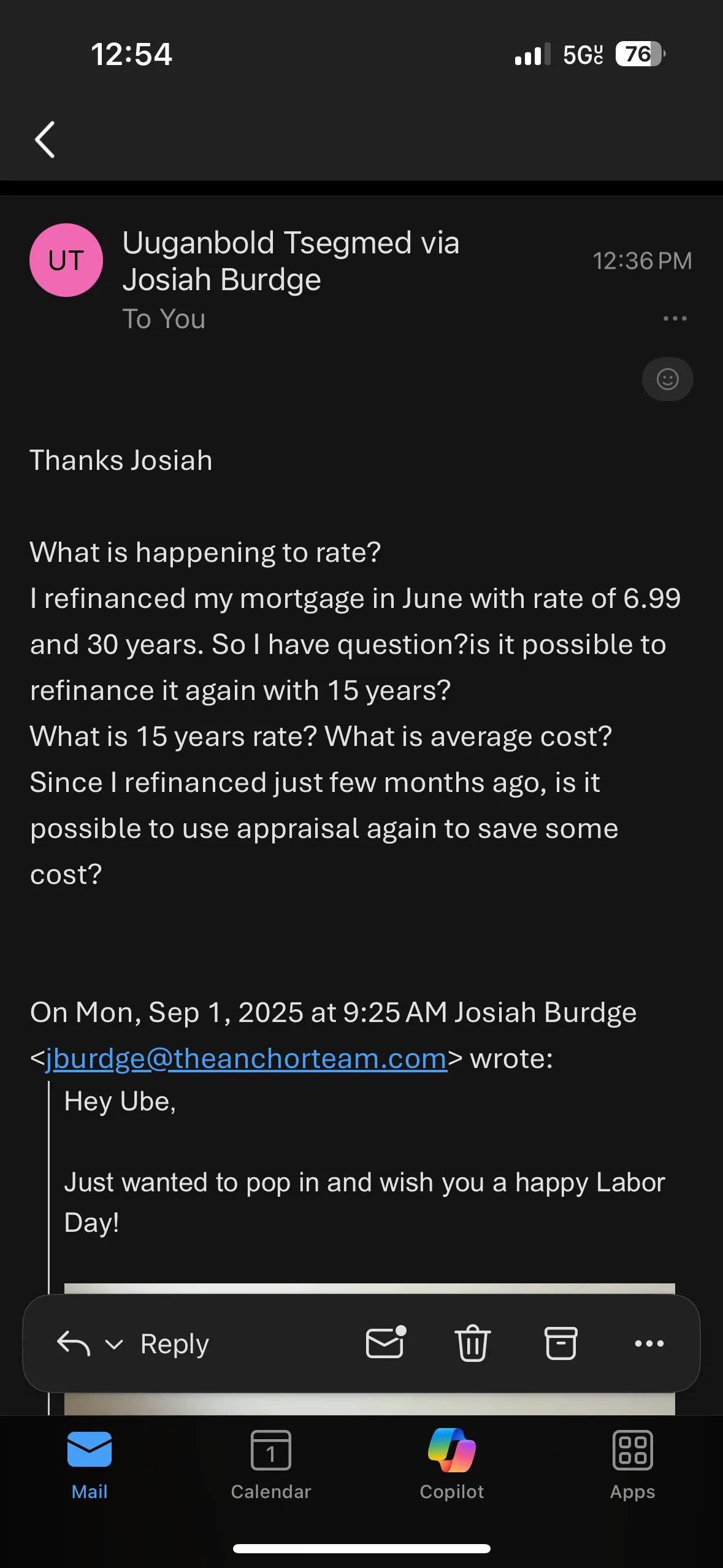
Task: Switch to the Apps tab
Action: tap(632, 1464)
